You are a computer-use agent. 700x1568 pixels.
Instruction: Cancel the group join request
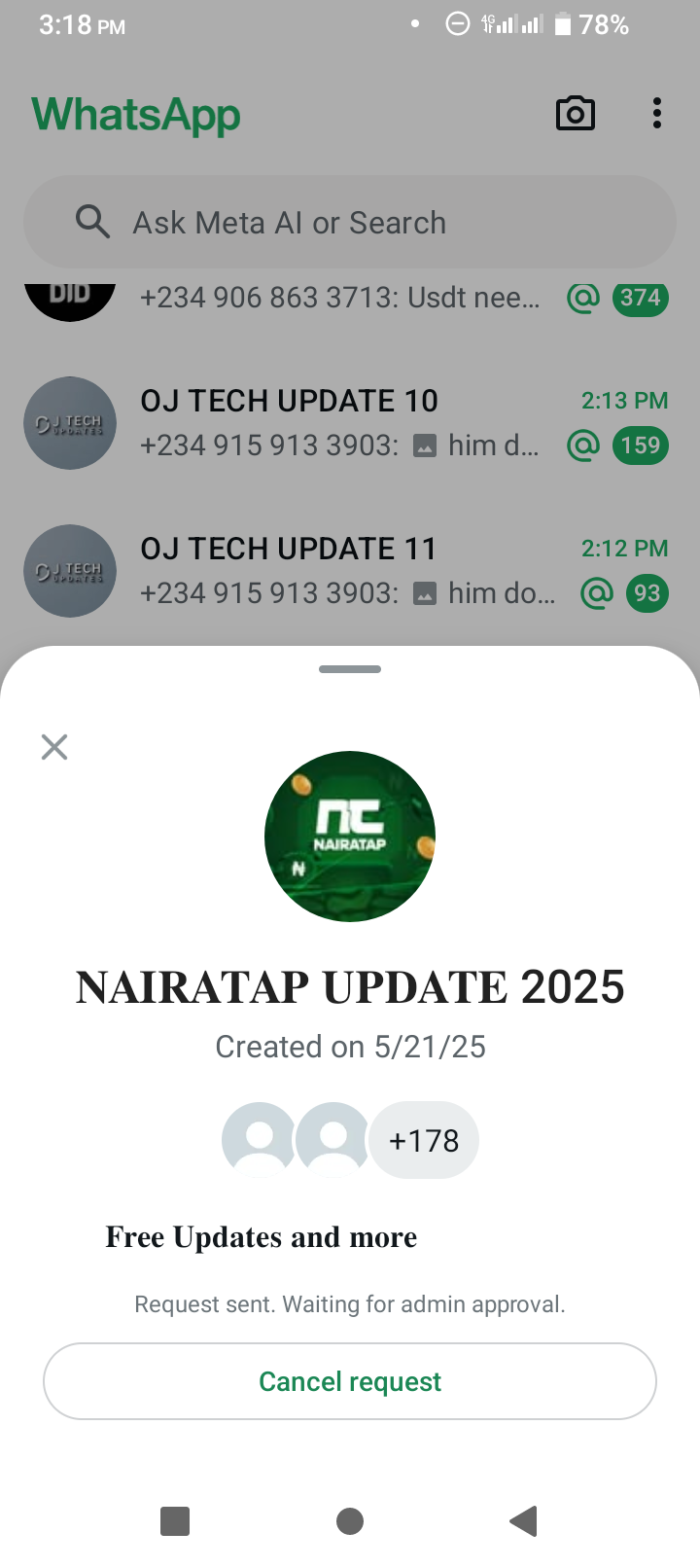click(350, 1381)
